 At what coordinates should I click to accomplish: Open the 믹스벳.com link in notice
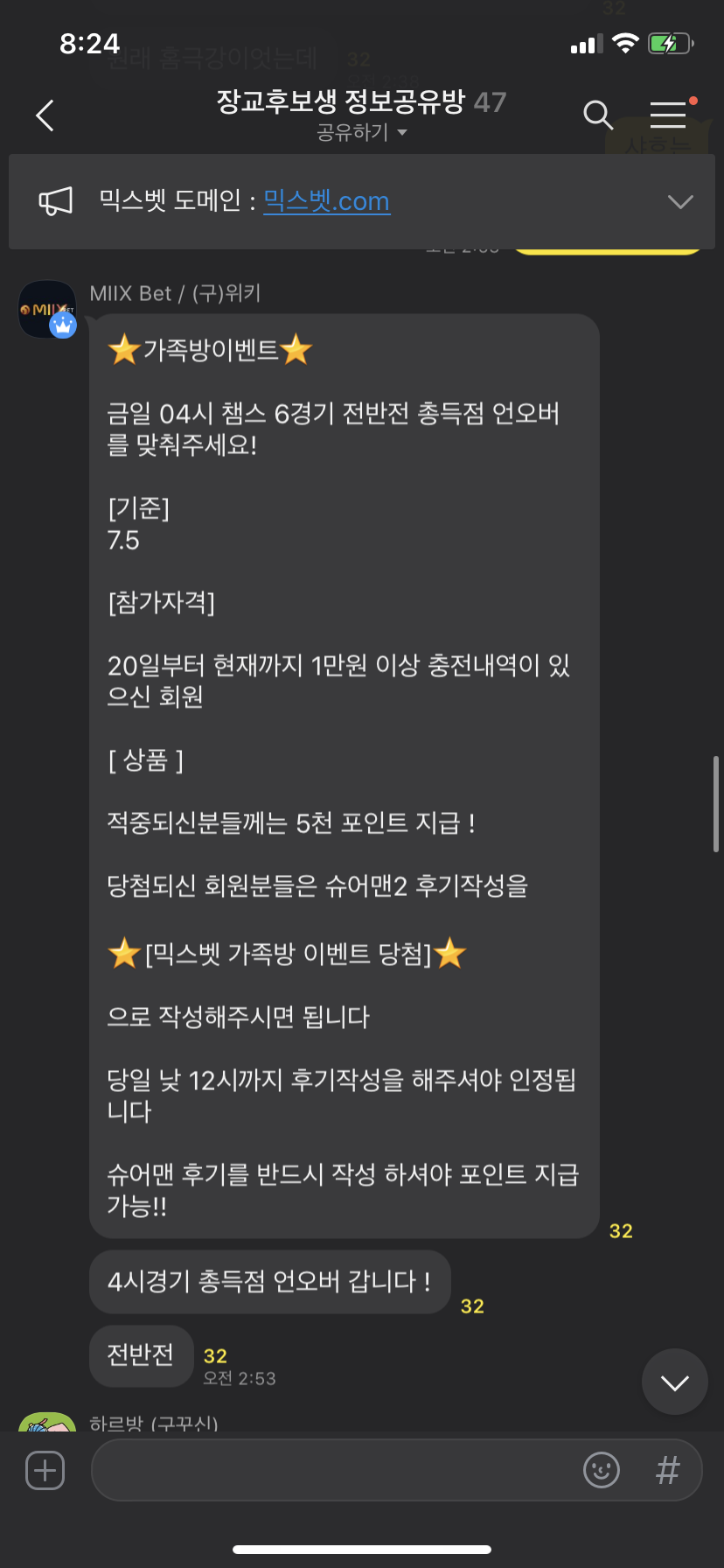click(326, 201)
